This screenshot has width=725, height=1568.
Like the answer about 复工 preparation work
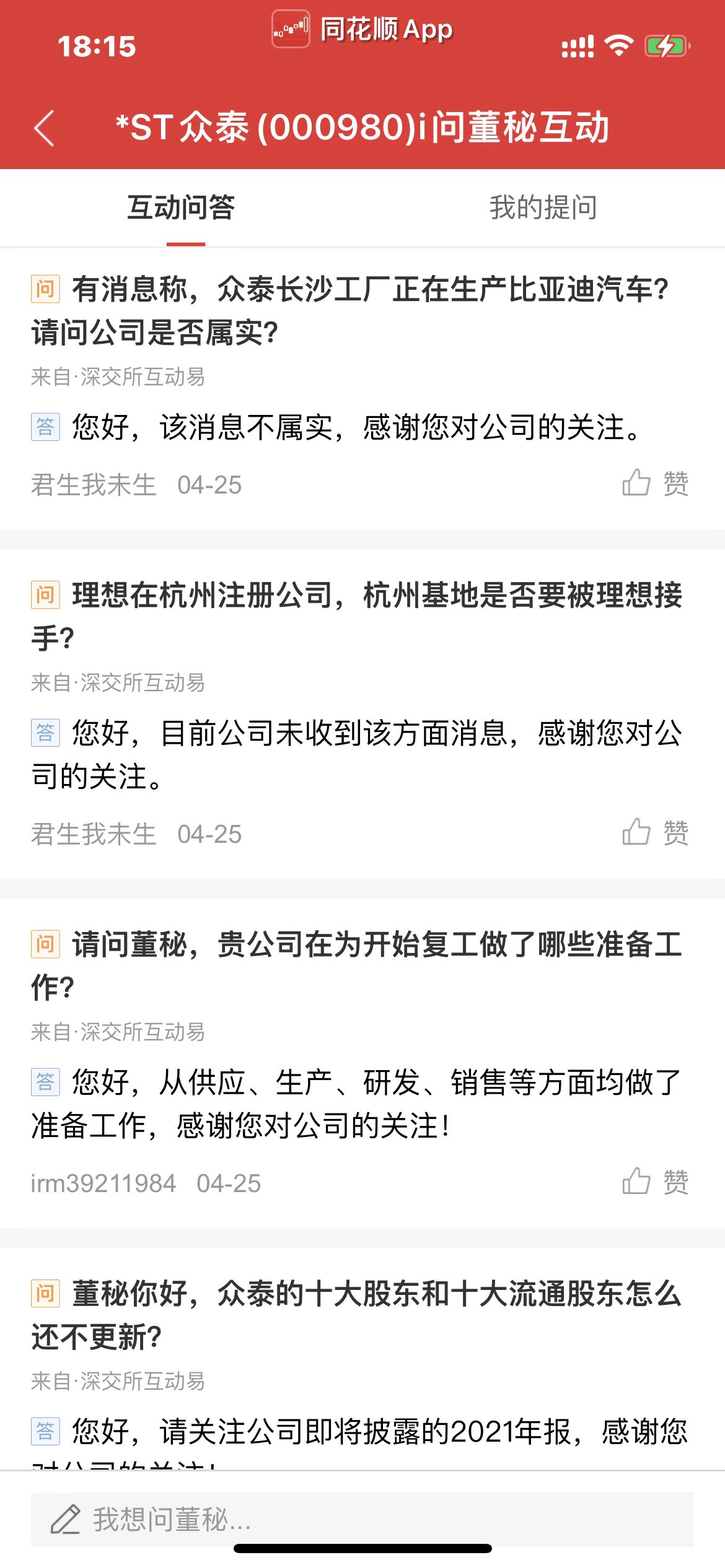tap(655, 1182)
